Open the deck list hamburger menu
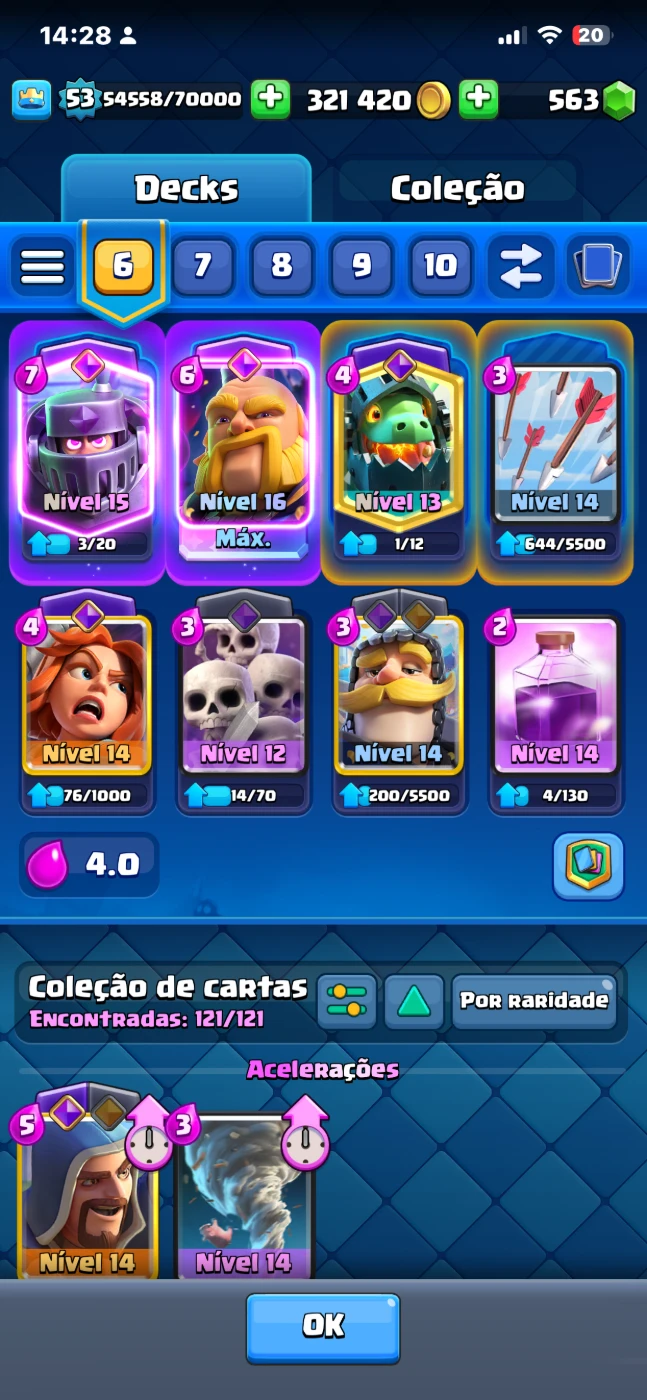The width and height of the screenshot is (647, 1400). [x=42, y=266]
